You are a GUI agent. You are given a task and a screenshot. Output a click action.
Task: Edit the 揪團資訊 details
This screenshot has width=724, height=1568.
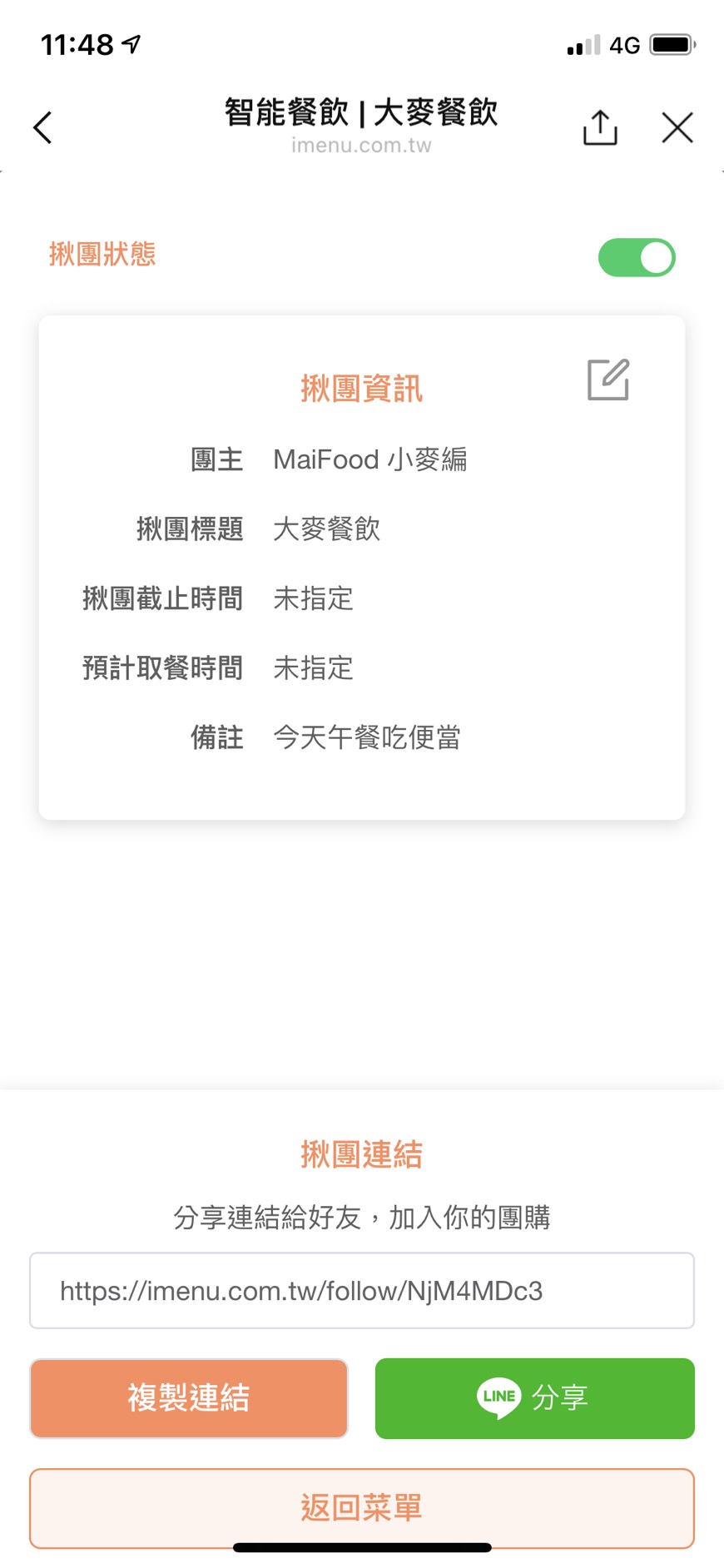click(608, 380)
